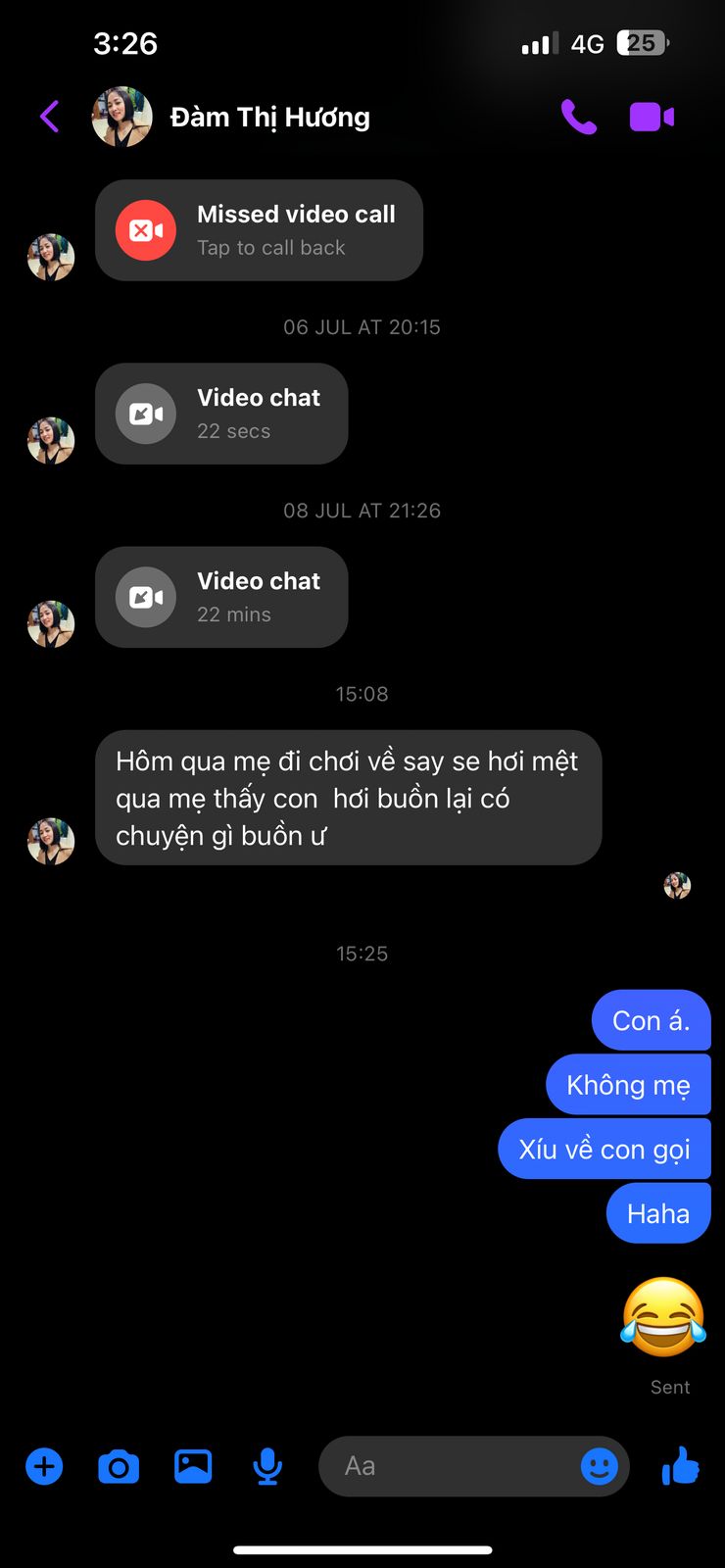
Task: Open the 22 secs video chat entry
Action: [221, 414]
